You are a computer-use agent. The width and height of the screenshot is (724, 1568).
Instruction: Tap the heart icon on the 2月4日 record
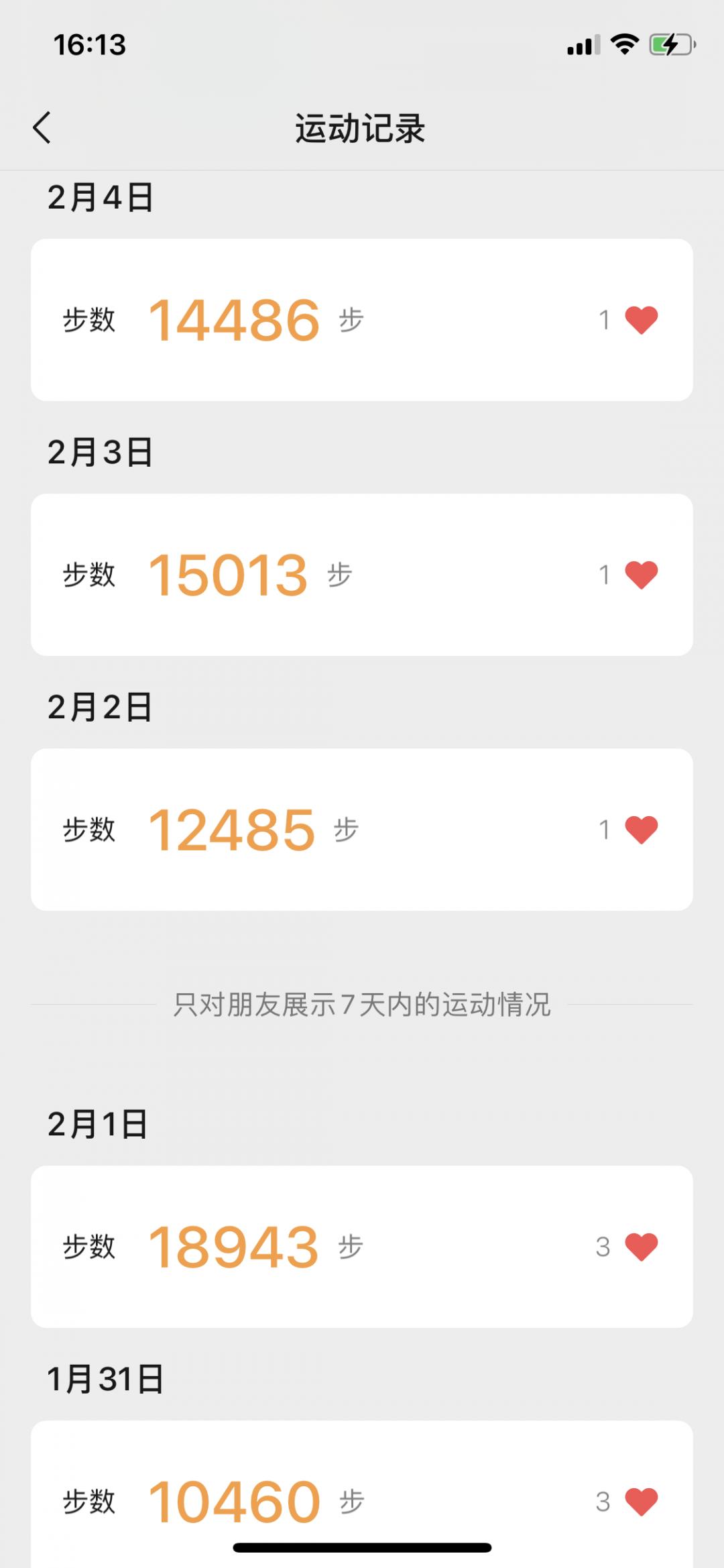[641, 320]
